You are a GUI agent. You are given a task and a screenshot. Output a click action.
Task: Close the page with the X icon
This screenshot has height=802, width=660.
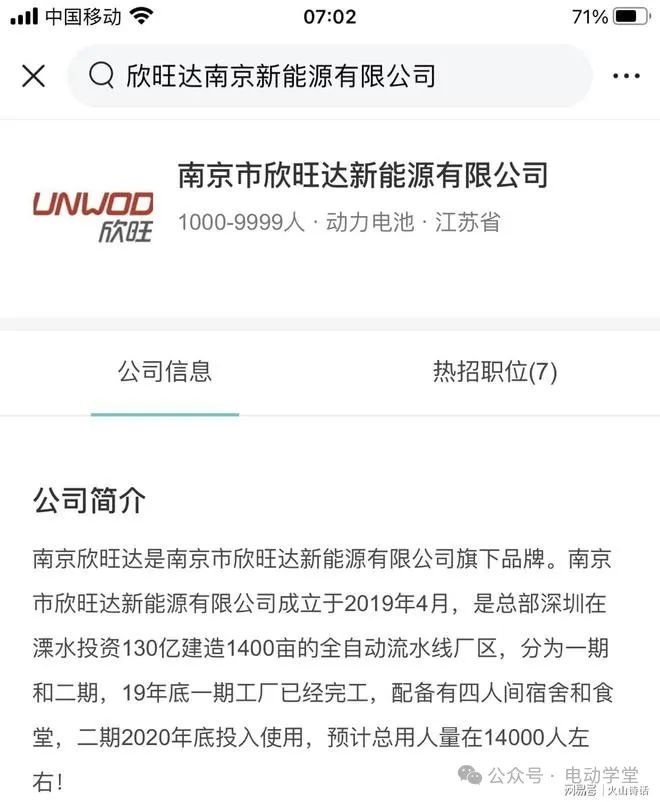point(33,76)
